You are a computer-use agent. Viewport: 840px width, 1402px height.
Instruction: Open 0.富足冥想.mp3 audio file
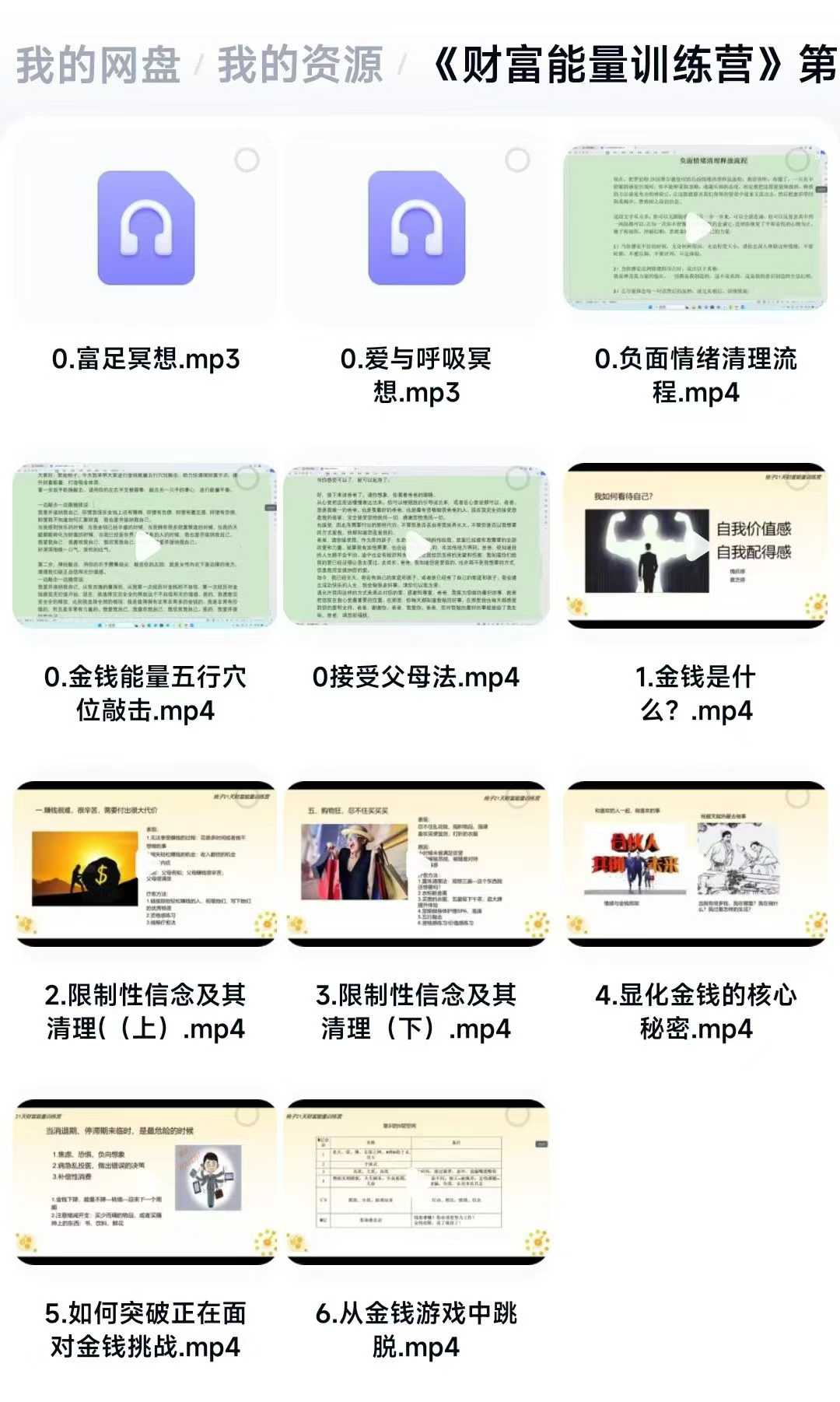[145, 227]
